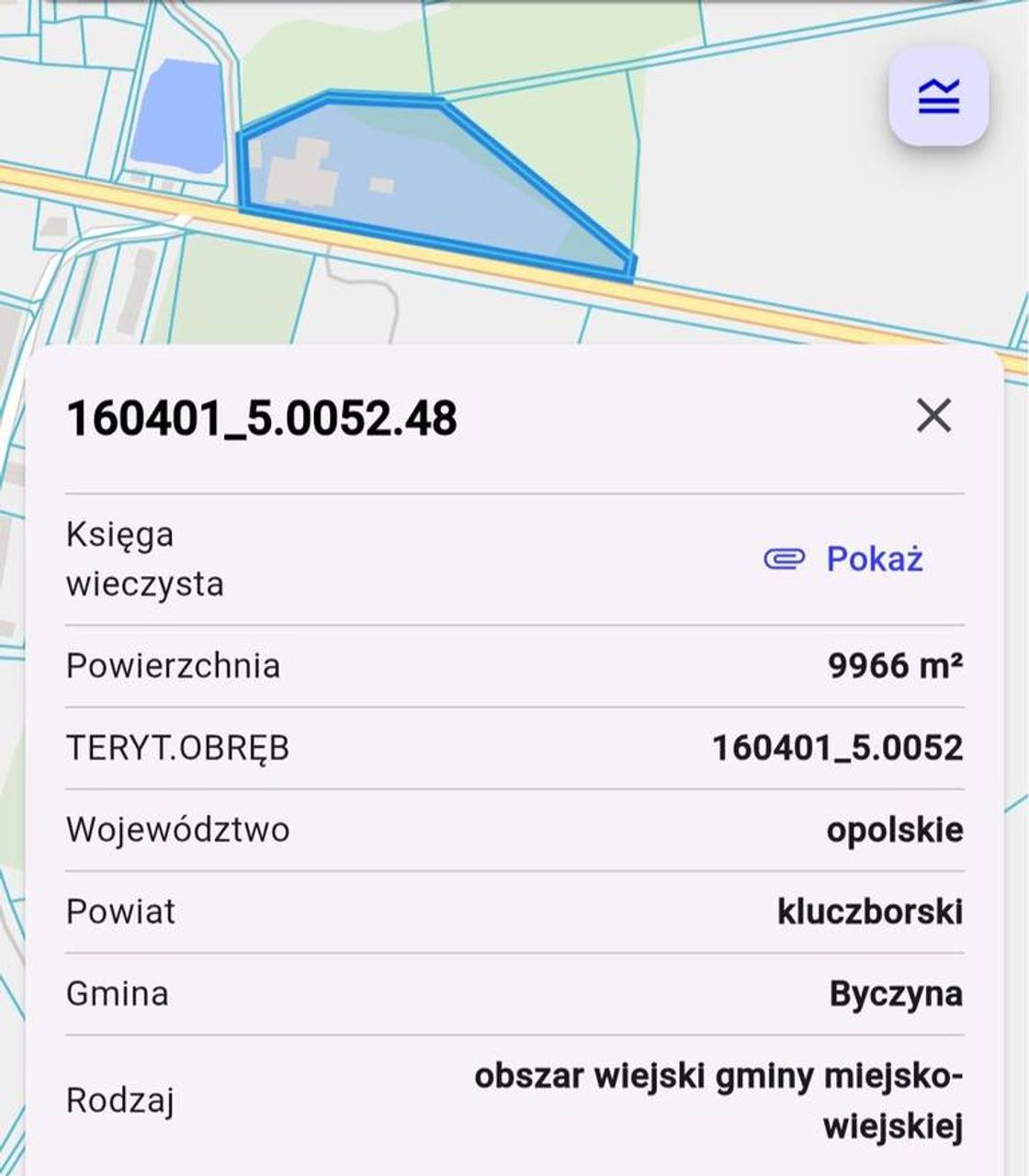Tap Pokaż to view Księga wieczysta
This screenshot has height=1176, width=1029.
coord(843,559)
